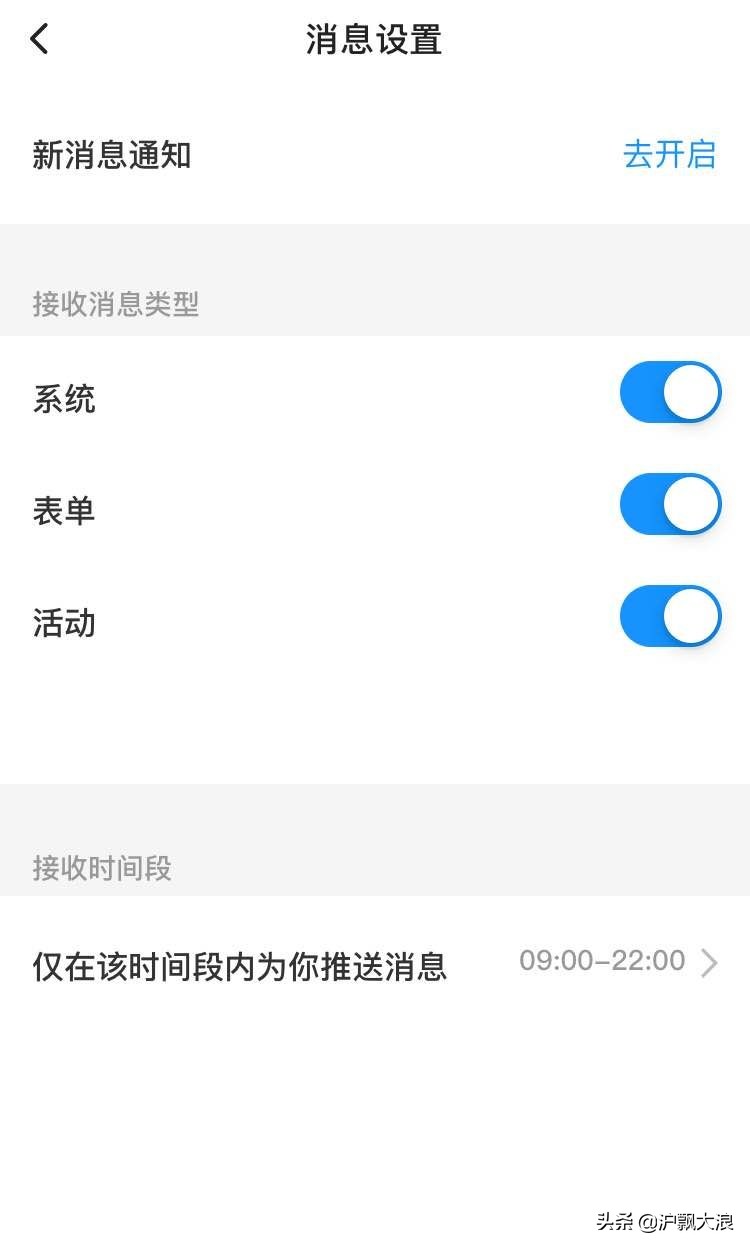The height and width of the screenshot is (1248, 750).
Task: Tap the 消息设置 page title
Action: point(375,40)
